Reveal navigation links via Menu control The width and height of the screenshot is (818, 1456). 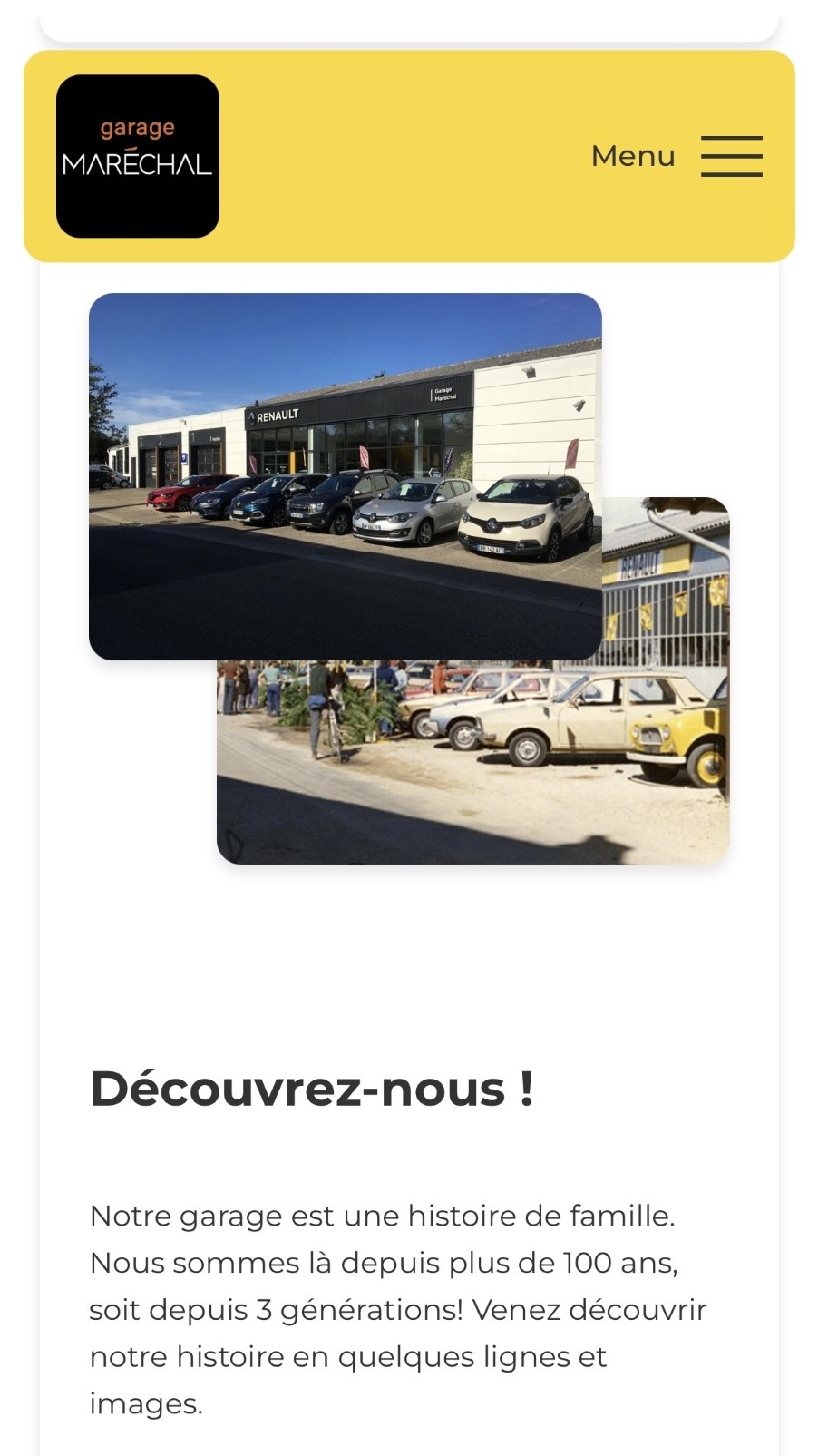(633, 156)
